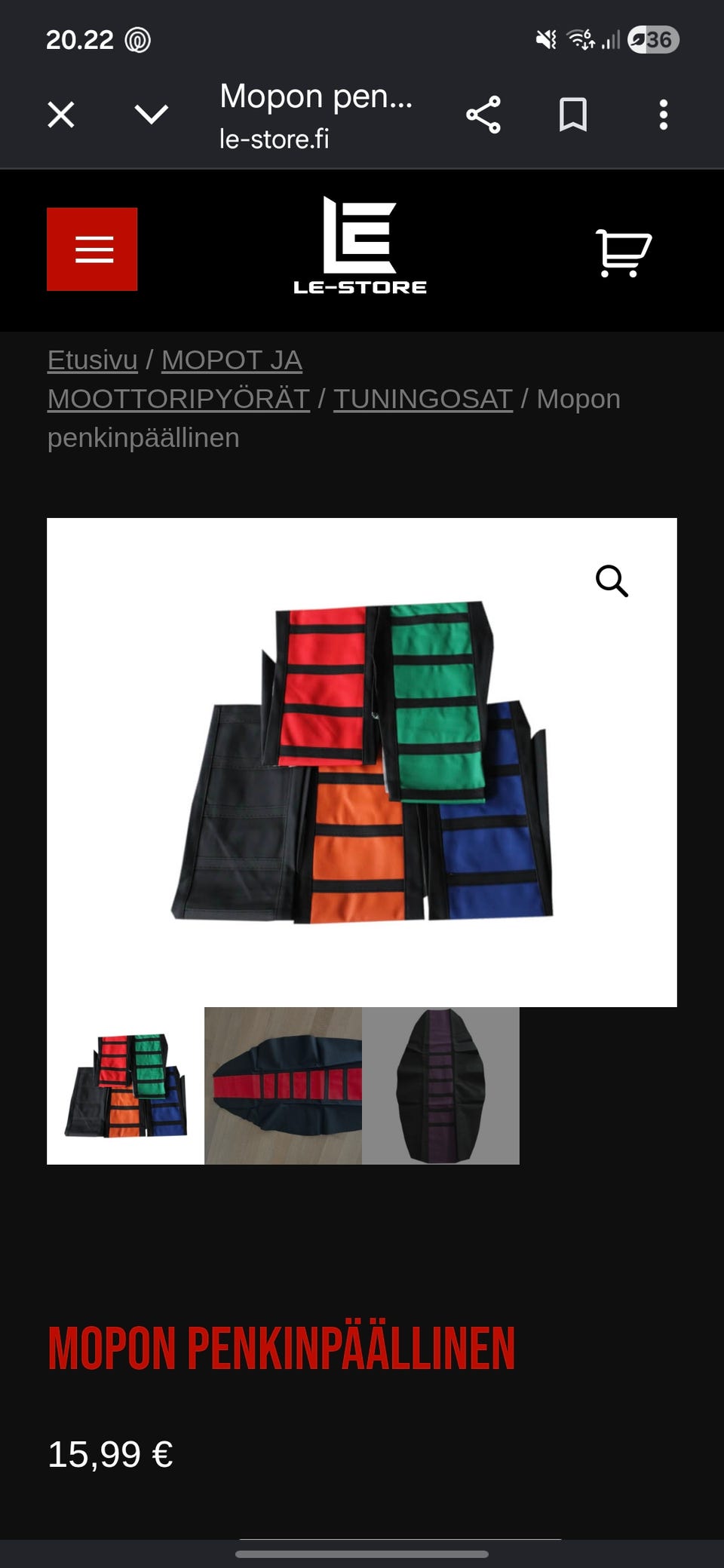Image resolution: width=724 pixels, height=1568 pixels.
Task: Go to Etusivu breadcrumb link
Action: 93,360
